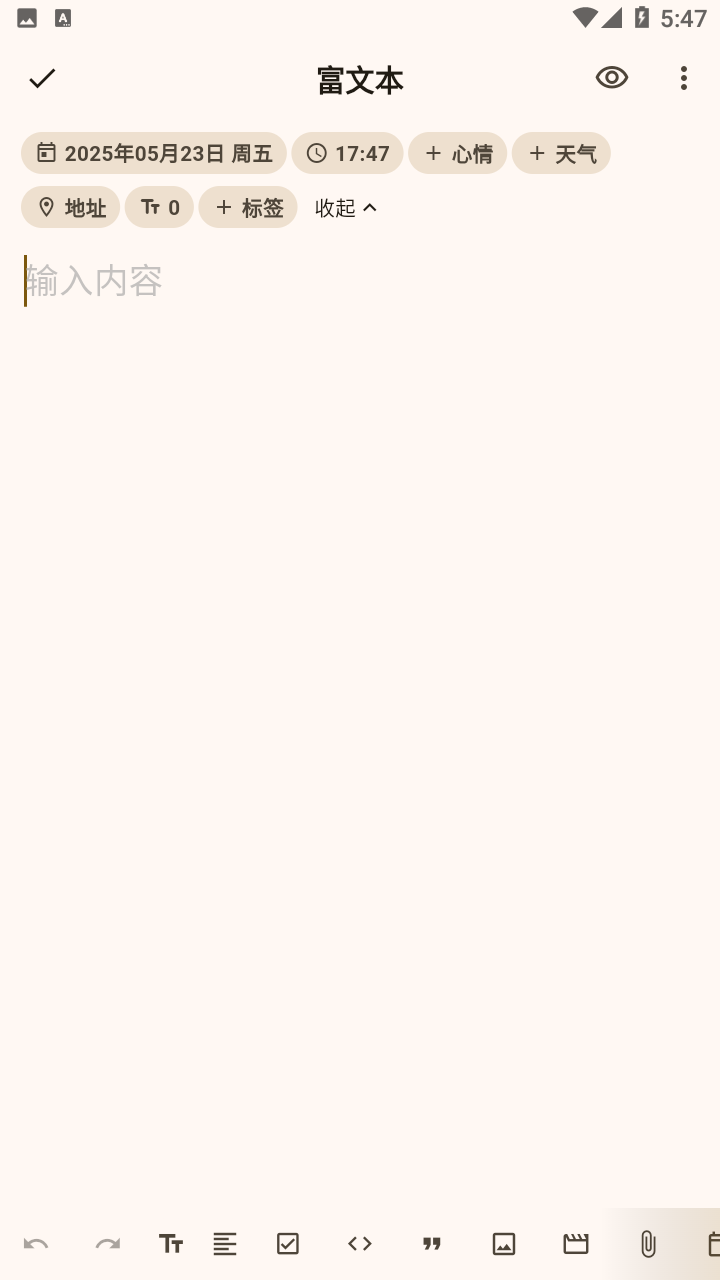This screenshot has height=1280, width=720.
Task: Insert a code block
Action: click(x=360, y=1244)
